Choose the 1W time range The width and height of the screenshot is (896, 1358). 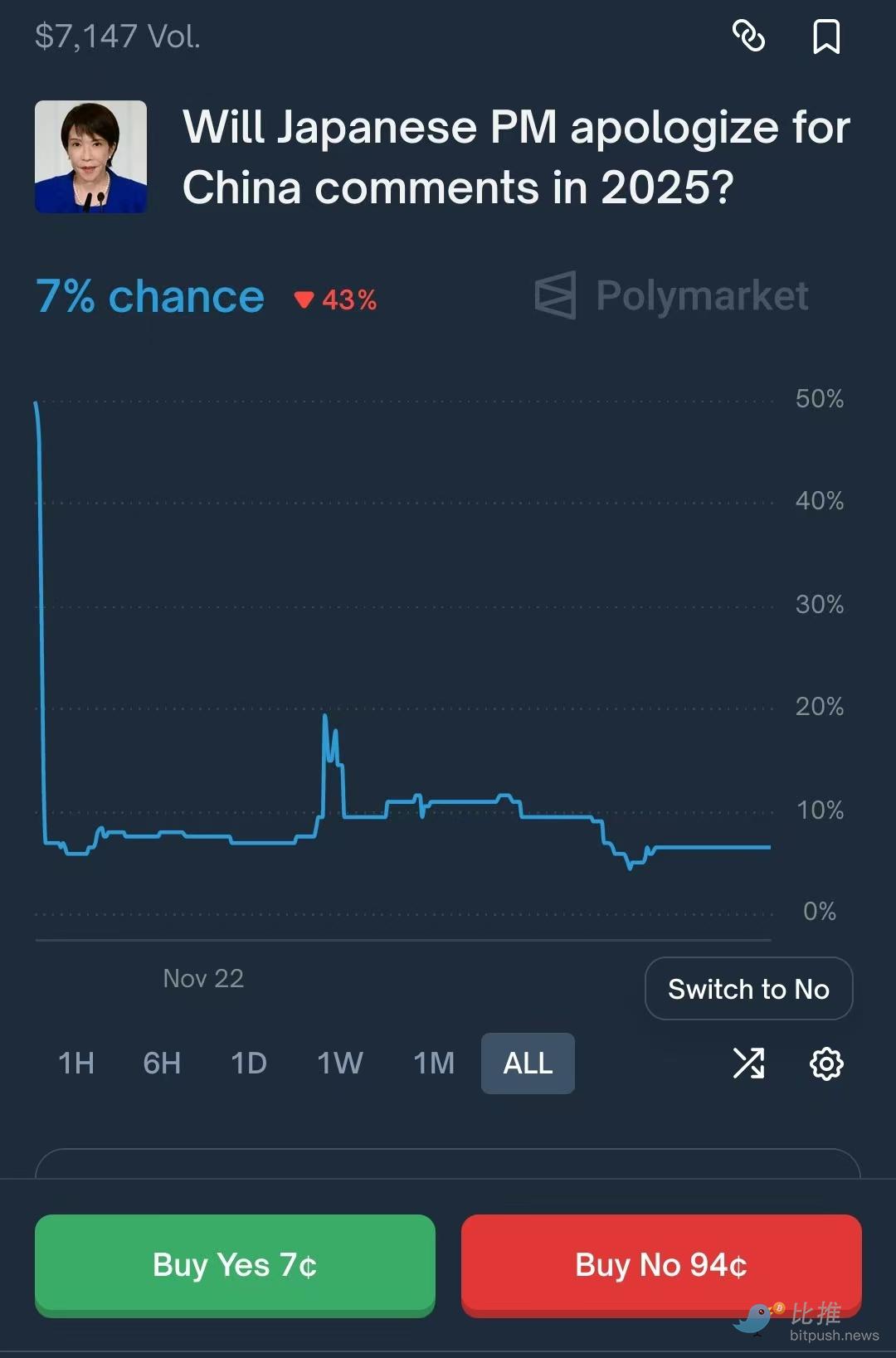[x=340, y=1063]
